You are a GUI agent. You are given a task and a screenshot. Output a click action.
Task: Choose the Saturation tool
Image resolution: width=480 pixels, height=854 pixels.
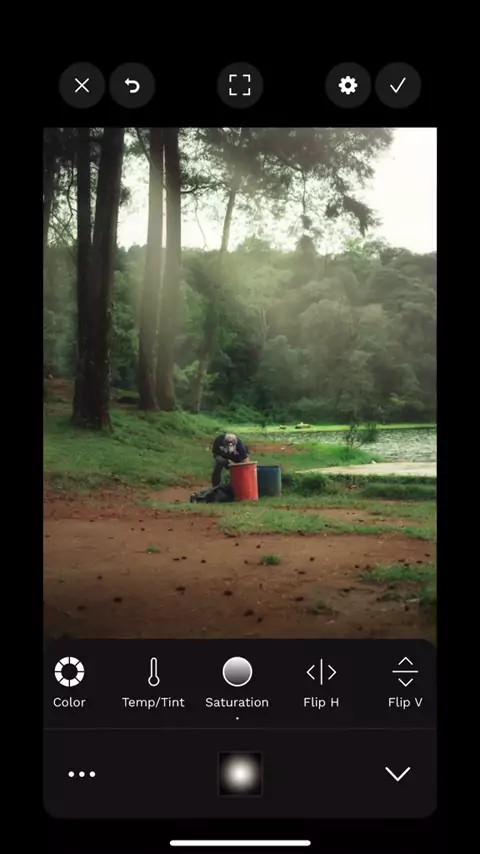pos(237,682)
